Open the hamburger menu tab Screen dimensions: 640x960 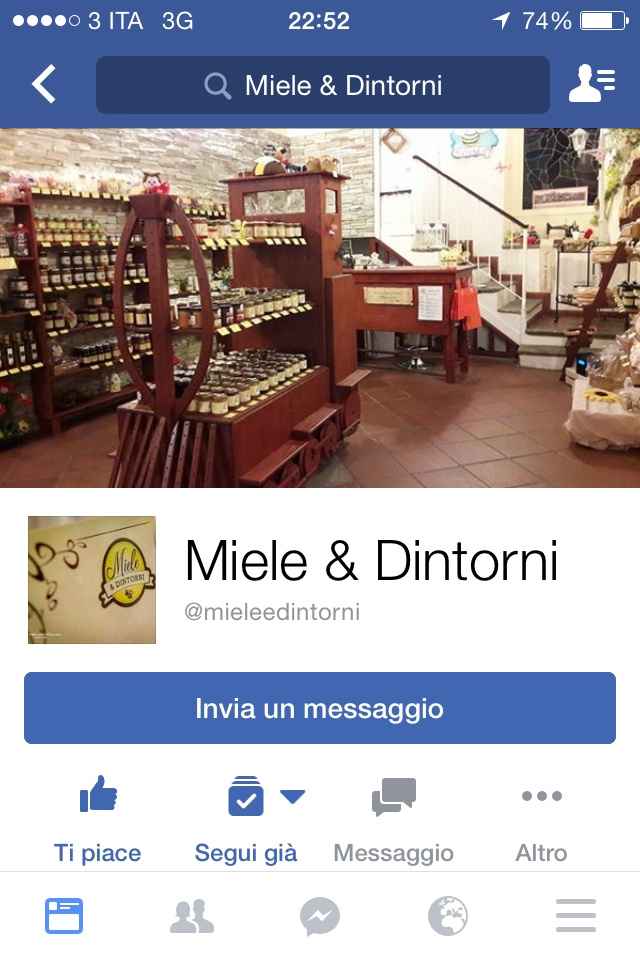[x=576, y=915]
